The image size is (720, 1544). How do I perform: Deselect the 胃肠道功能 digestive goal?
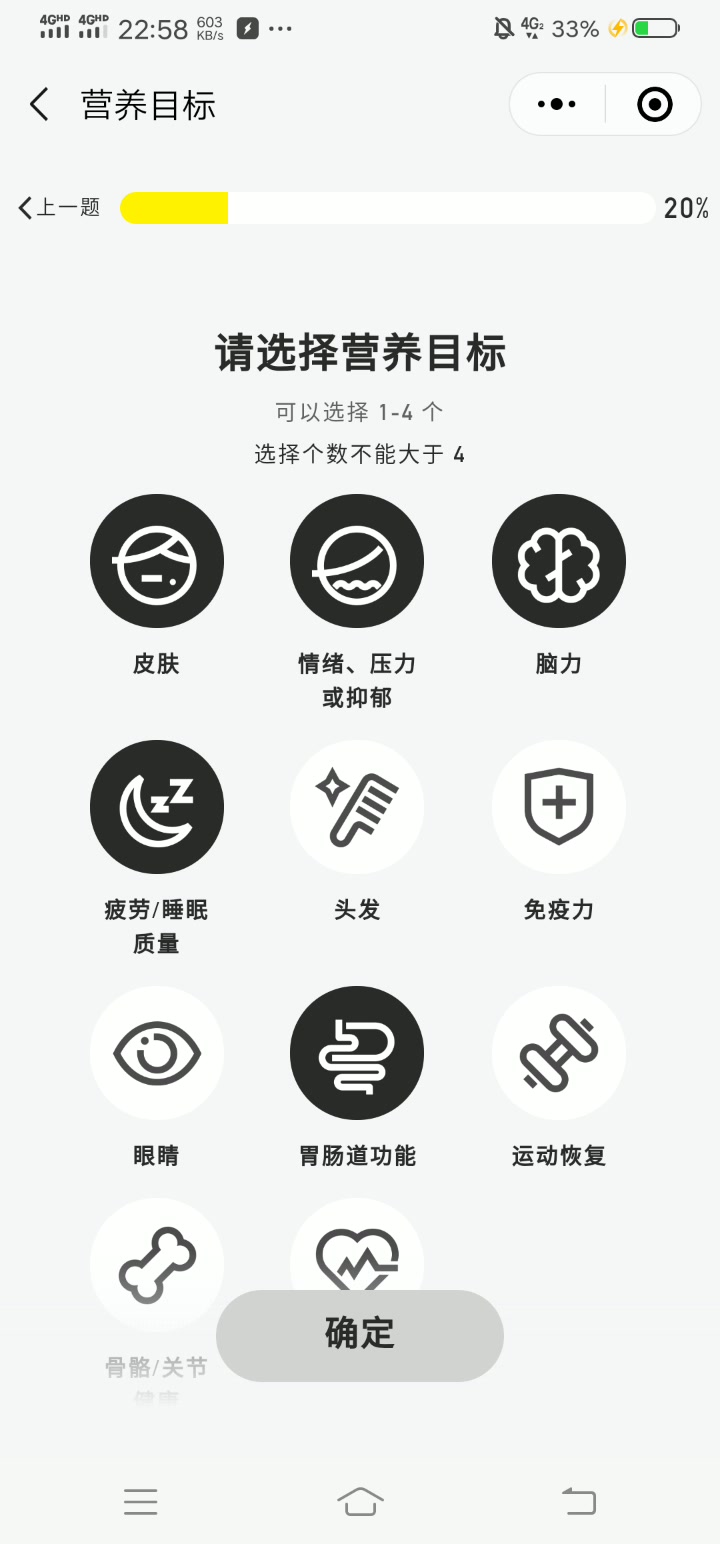pyautogui.click(x=357, y=1053)
